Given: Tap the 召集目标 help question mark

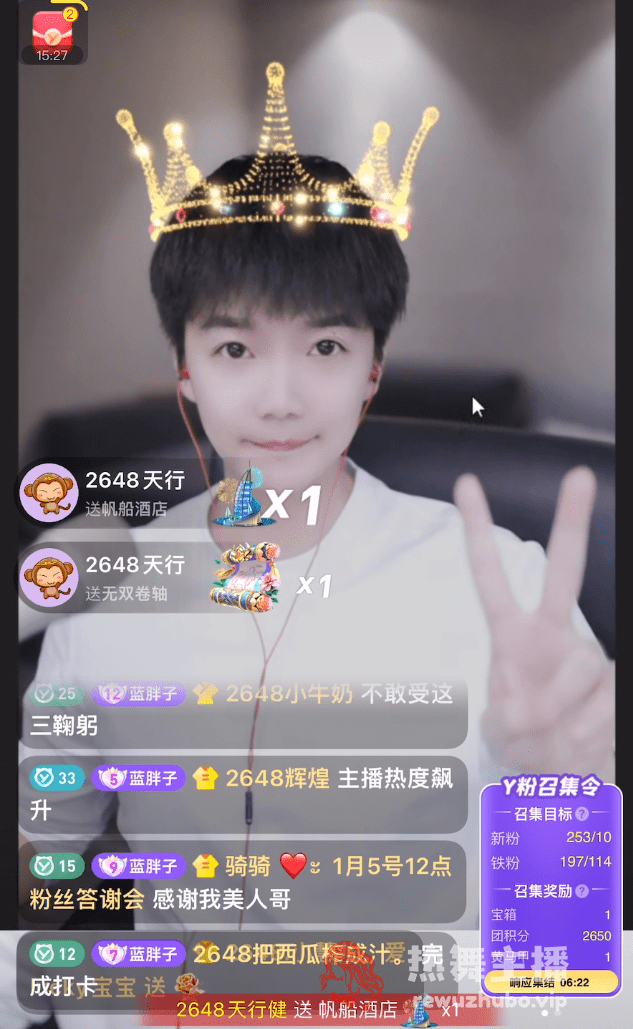Looking at the screenshot, I should 582,814.
